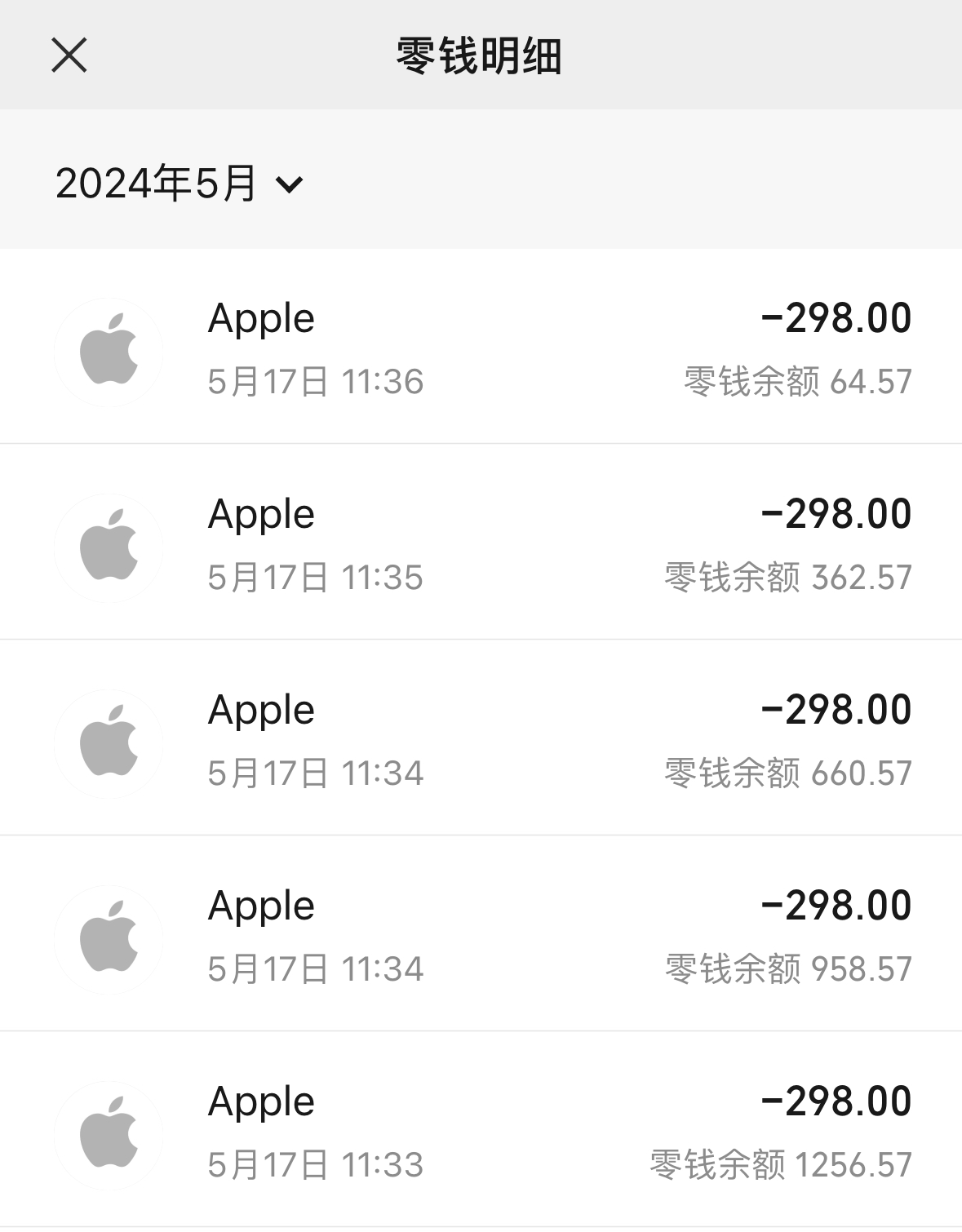962x1232 pixels.
Task: Open Apple transaction with balance 958.57
Action: [481, 935]
